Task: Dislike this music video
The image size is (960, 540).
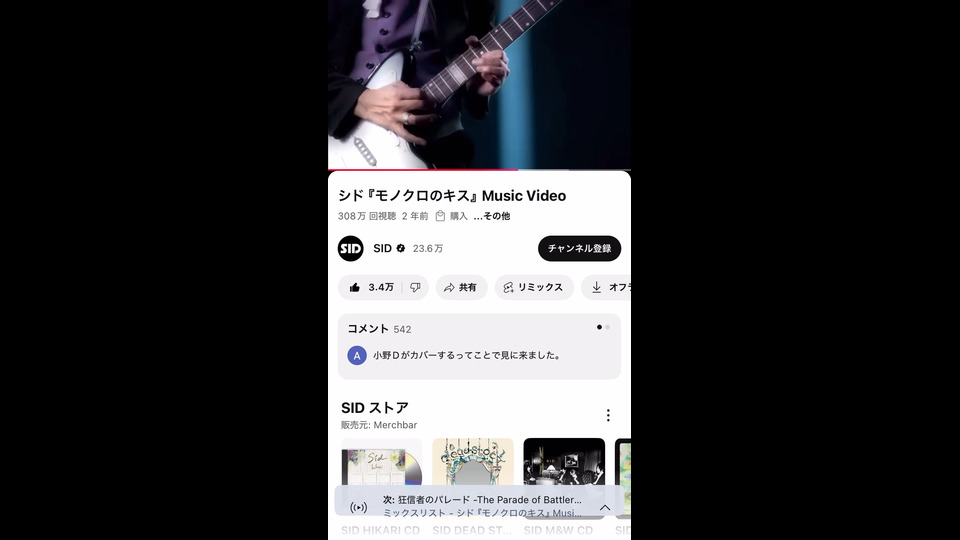Action: [x=415, y=287]
